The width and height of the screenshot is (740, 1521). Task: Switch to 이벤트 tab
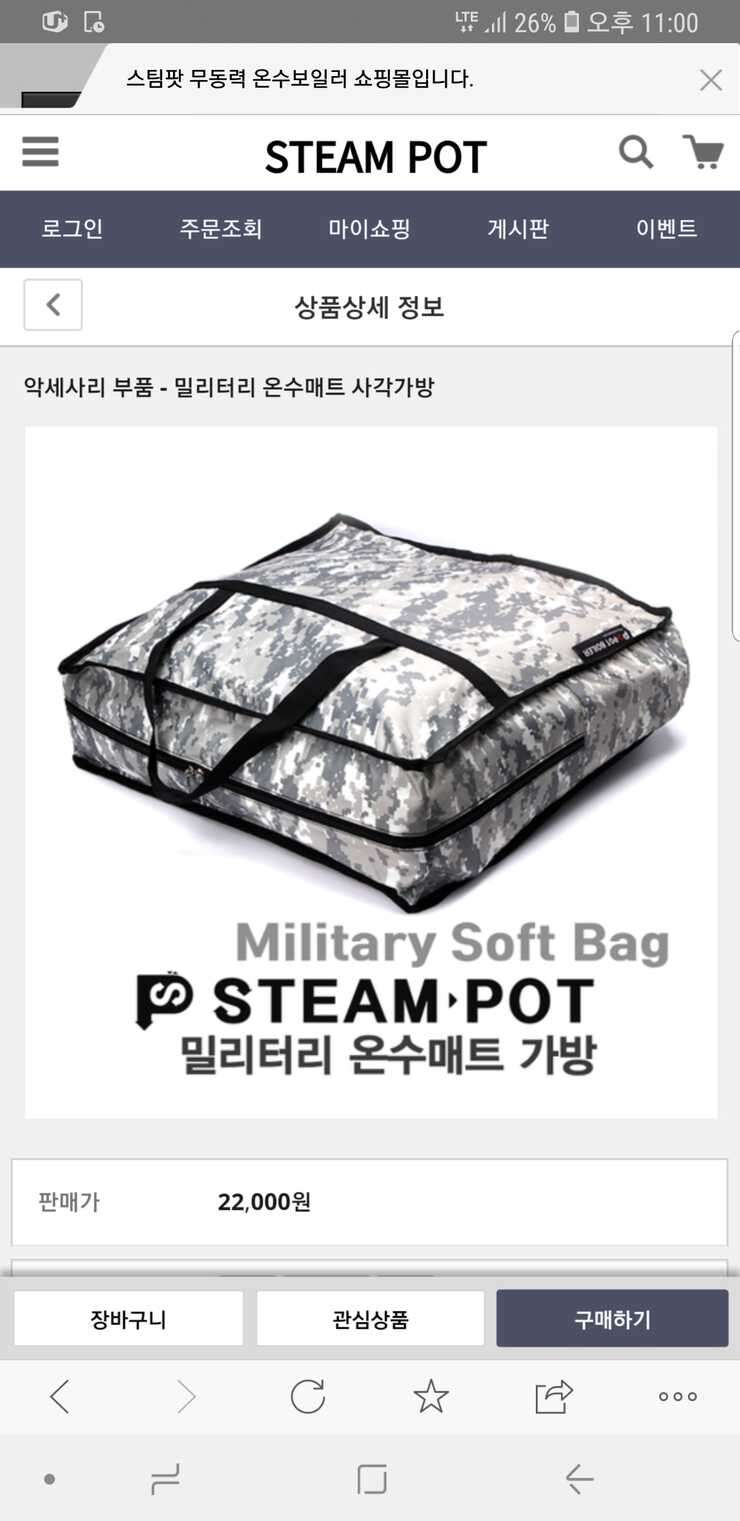[666, 228]
